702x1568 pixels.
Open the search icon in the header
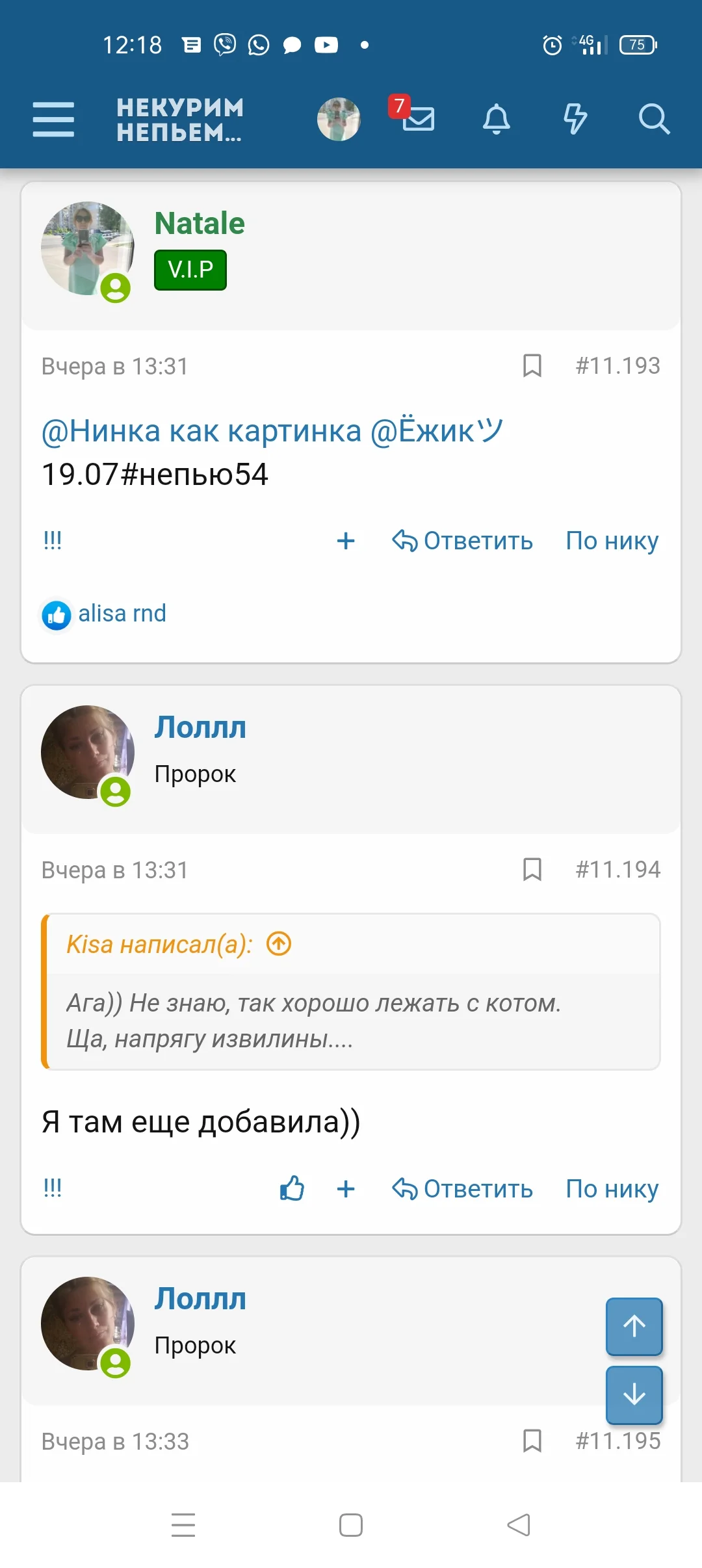[x=654, y=119]
